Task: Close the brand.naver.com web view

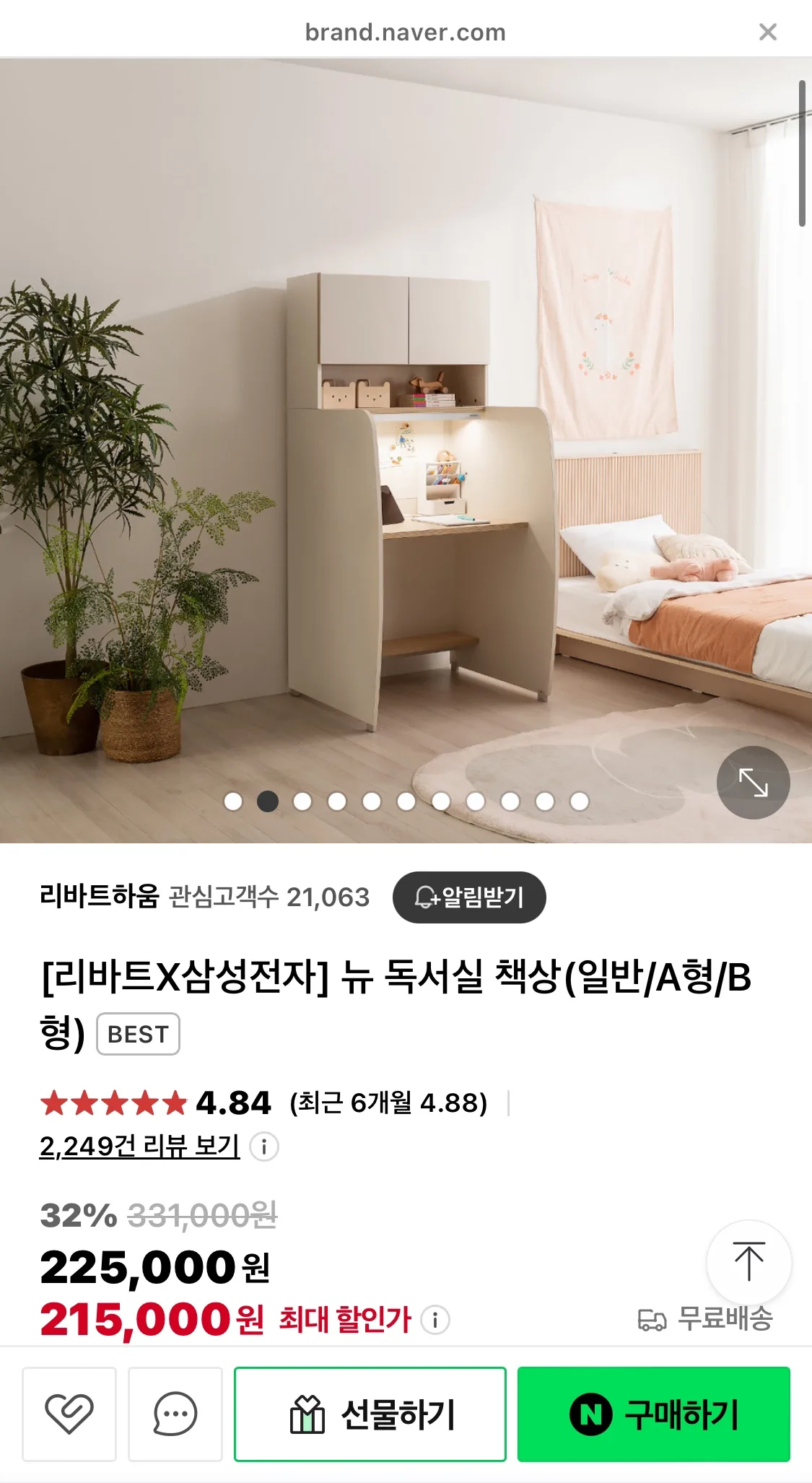Action: pos(767,32)
